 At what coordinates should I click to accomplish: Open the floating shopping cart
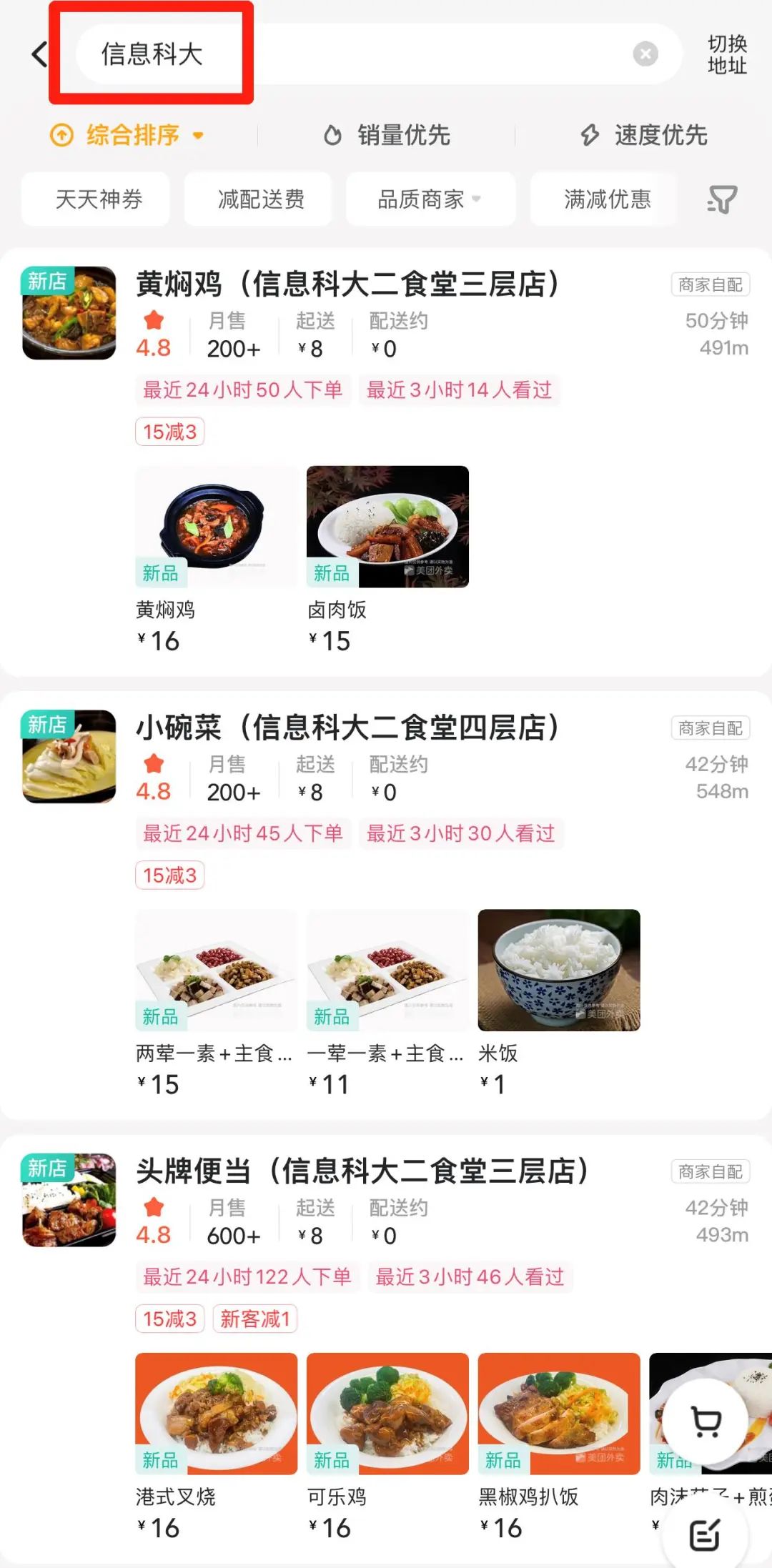point(706,1422)
